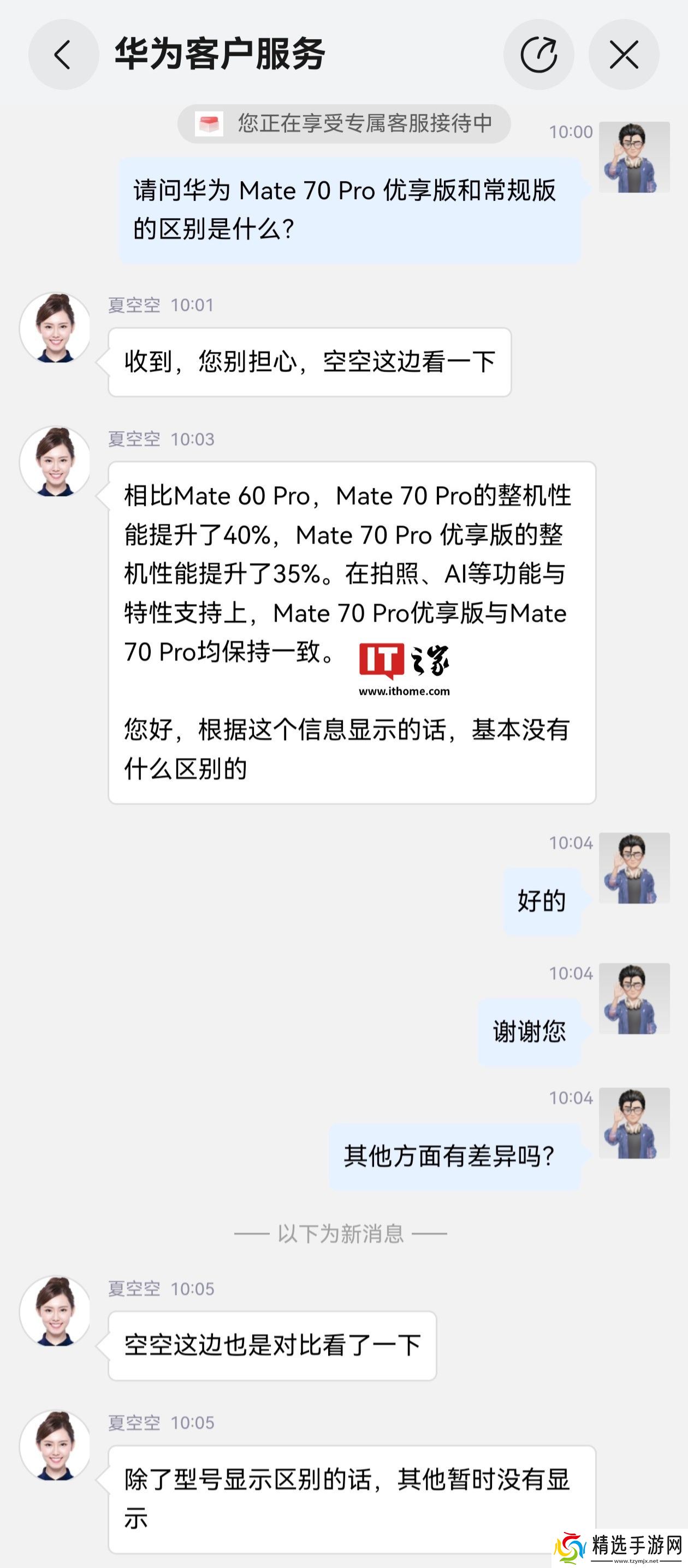Close the customer service chat
688x1568 pixels.
(624, 55)
